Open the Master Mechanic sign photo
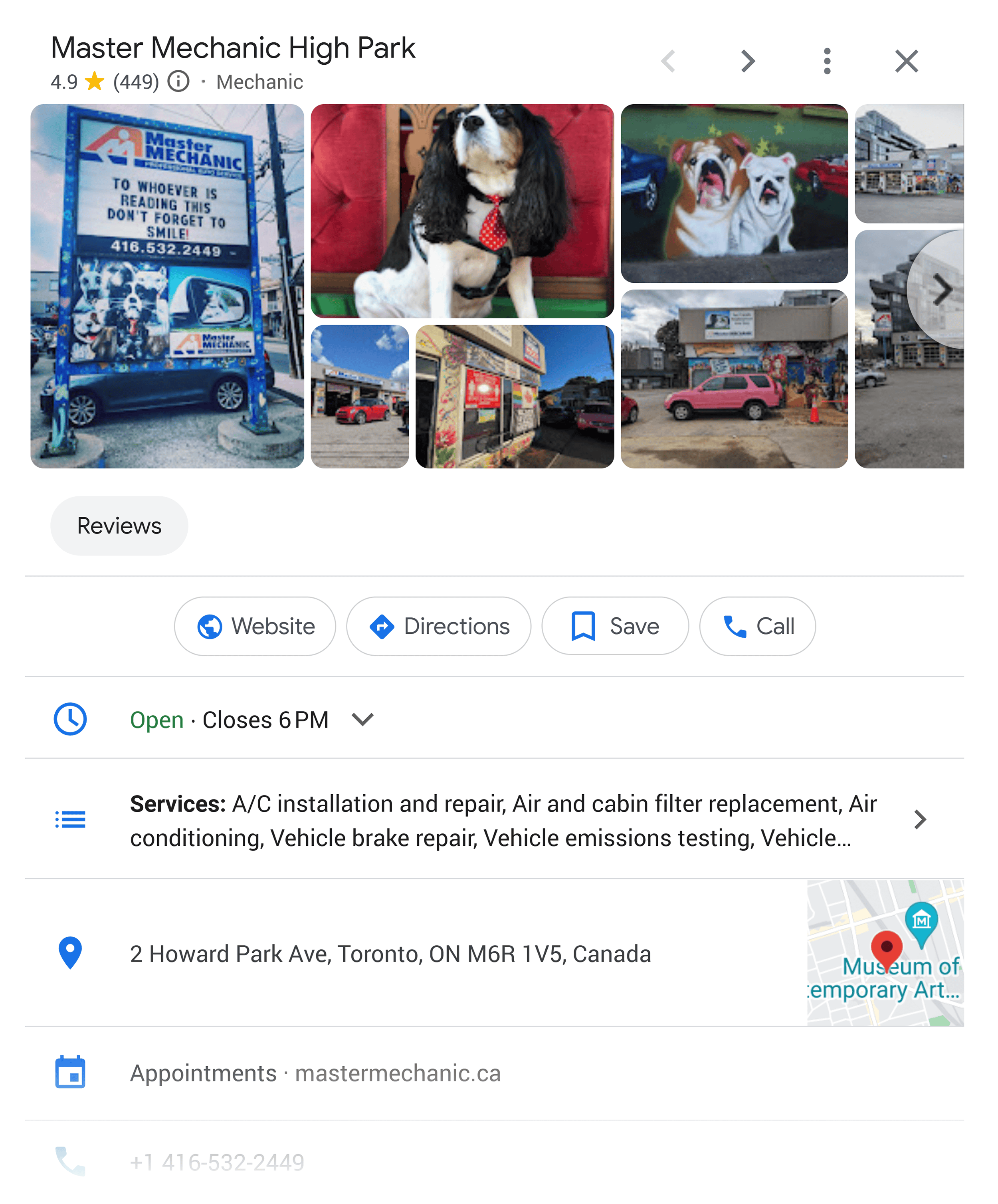Image resolution: width=998 pixels, height=1204 pixels. [167, 286]
